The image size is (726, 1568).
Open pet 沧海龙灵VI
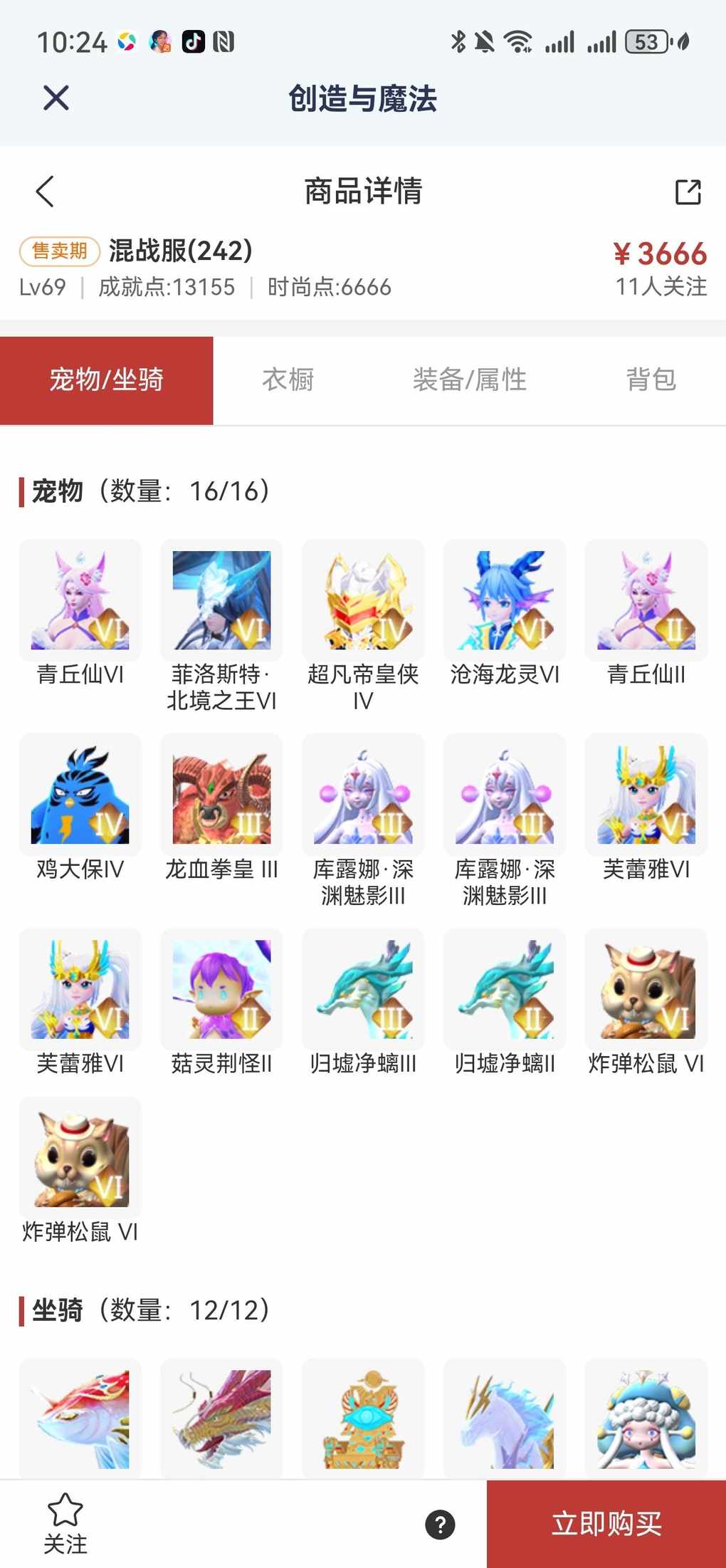[x=505, y=600]
